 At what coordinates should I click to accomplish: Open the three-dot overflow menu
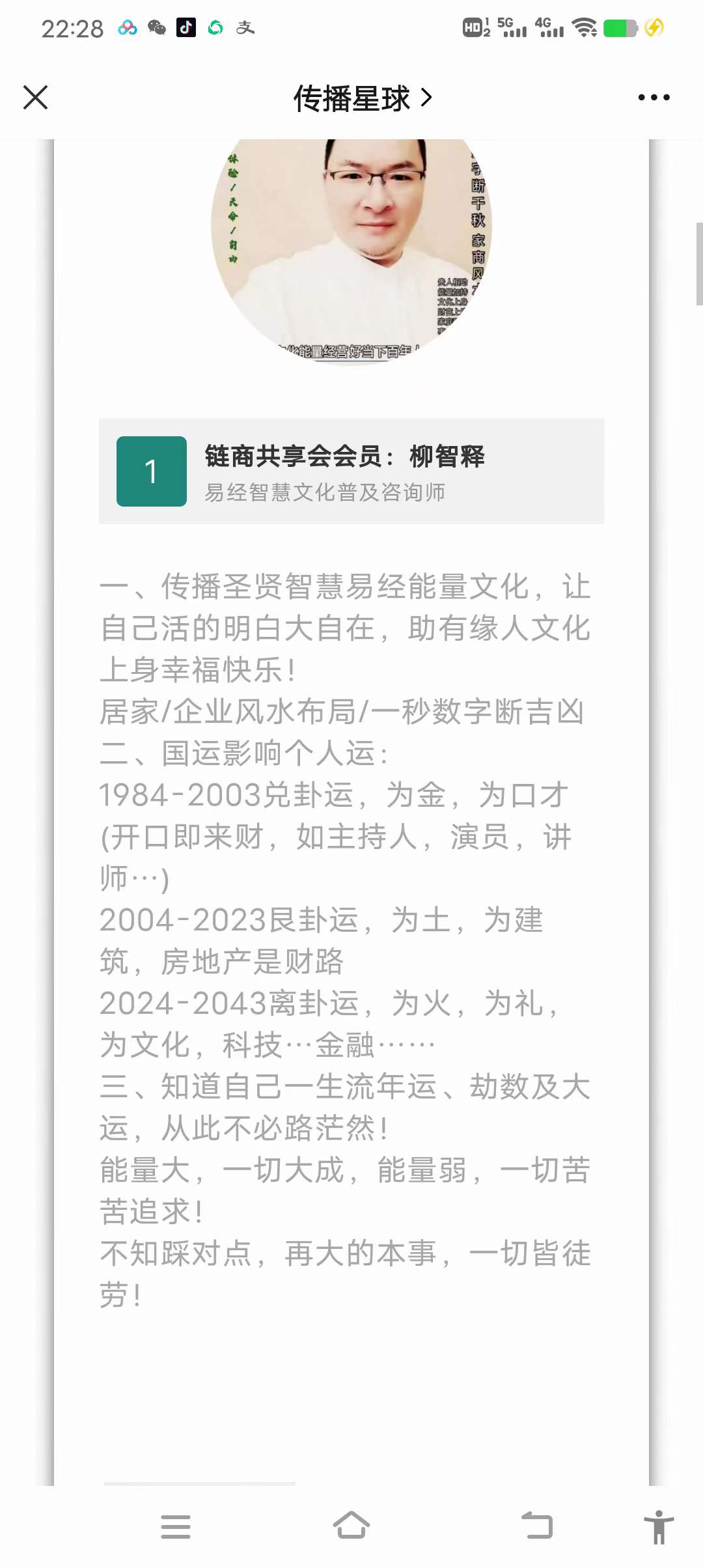point(654,98)
